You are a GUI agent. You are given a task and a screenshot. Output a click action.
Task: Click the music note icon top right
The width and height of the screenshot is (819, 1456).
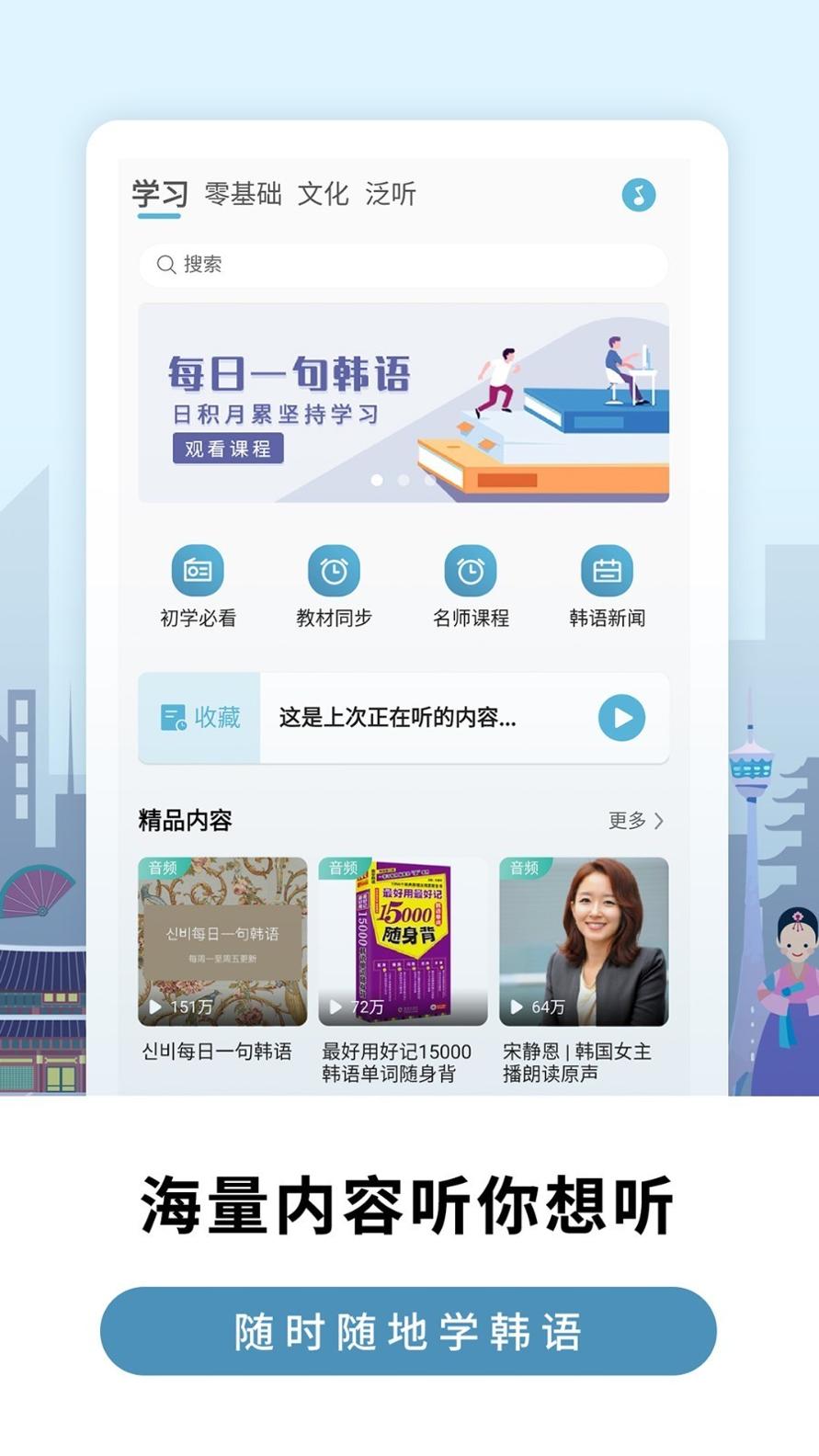pyautogui.click(x=639, y=194)
